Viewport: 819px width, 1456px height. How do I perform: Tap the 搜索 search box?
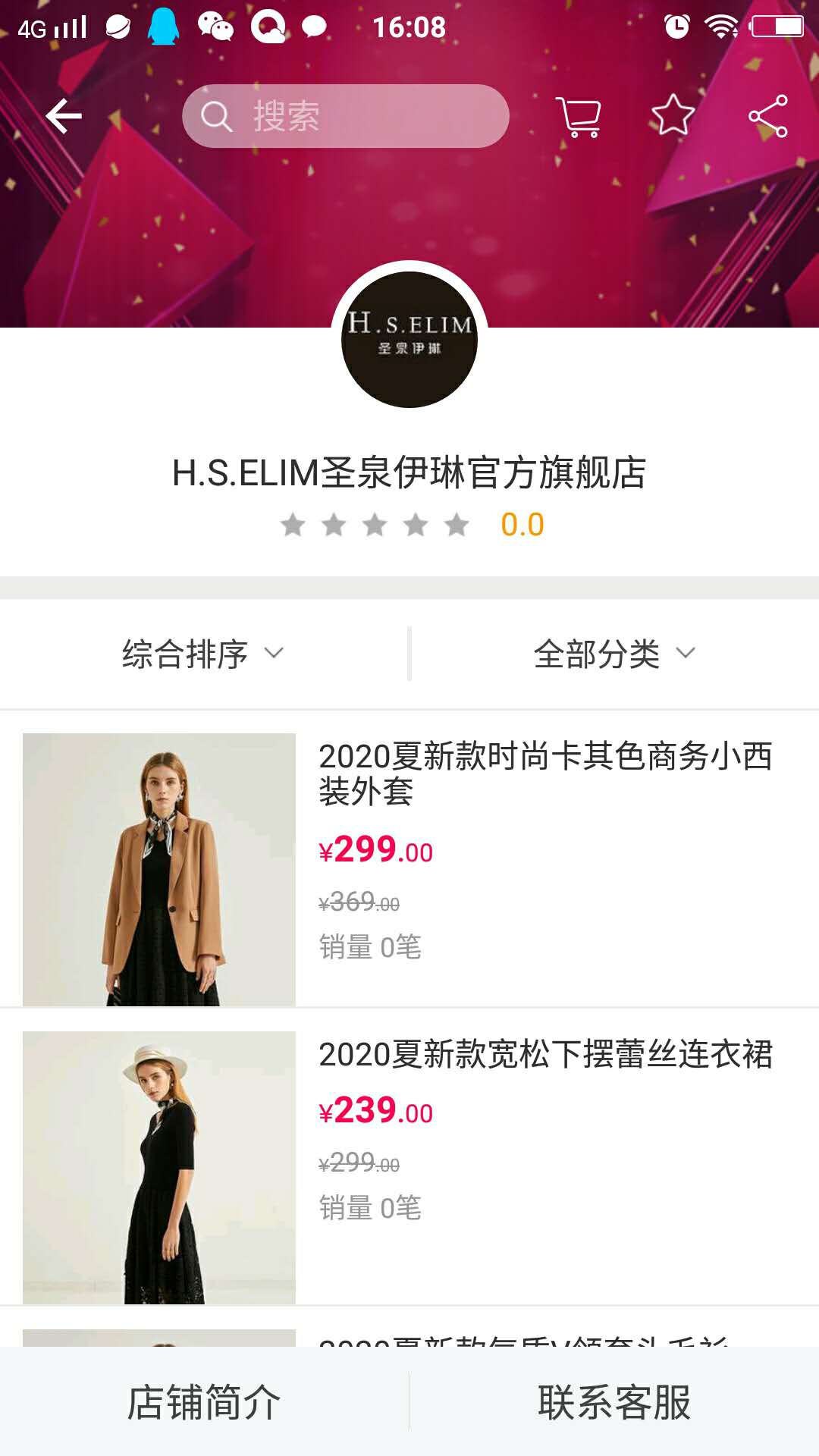[345, 116]
